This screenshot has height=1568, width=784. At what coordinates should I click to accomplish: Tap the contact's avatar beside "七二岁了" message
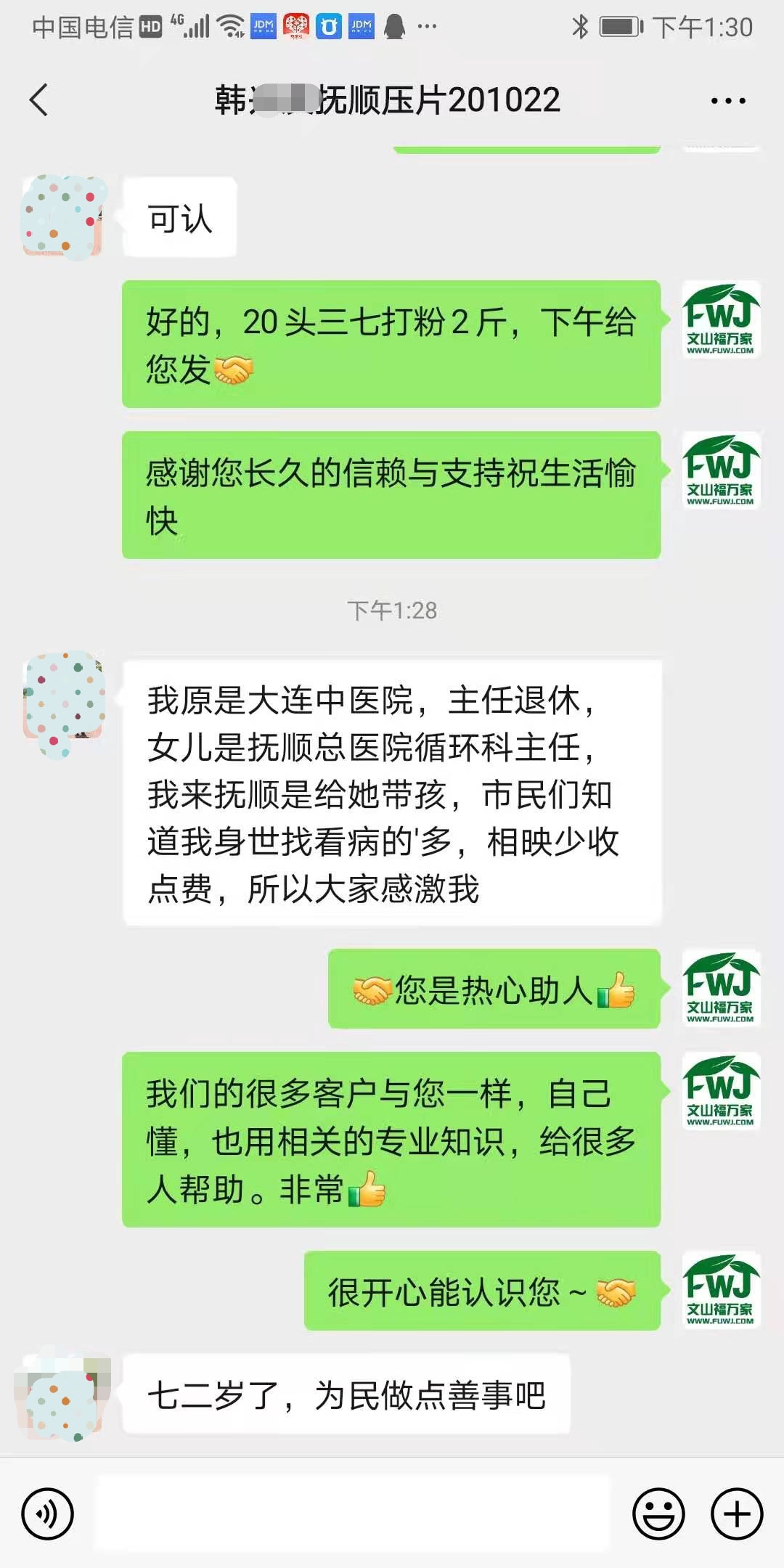[62, 1397]
